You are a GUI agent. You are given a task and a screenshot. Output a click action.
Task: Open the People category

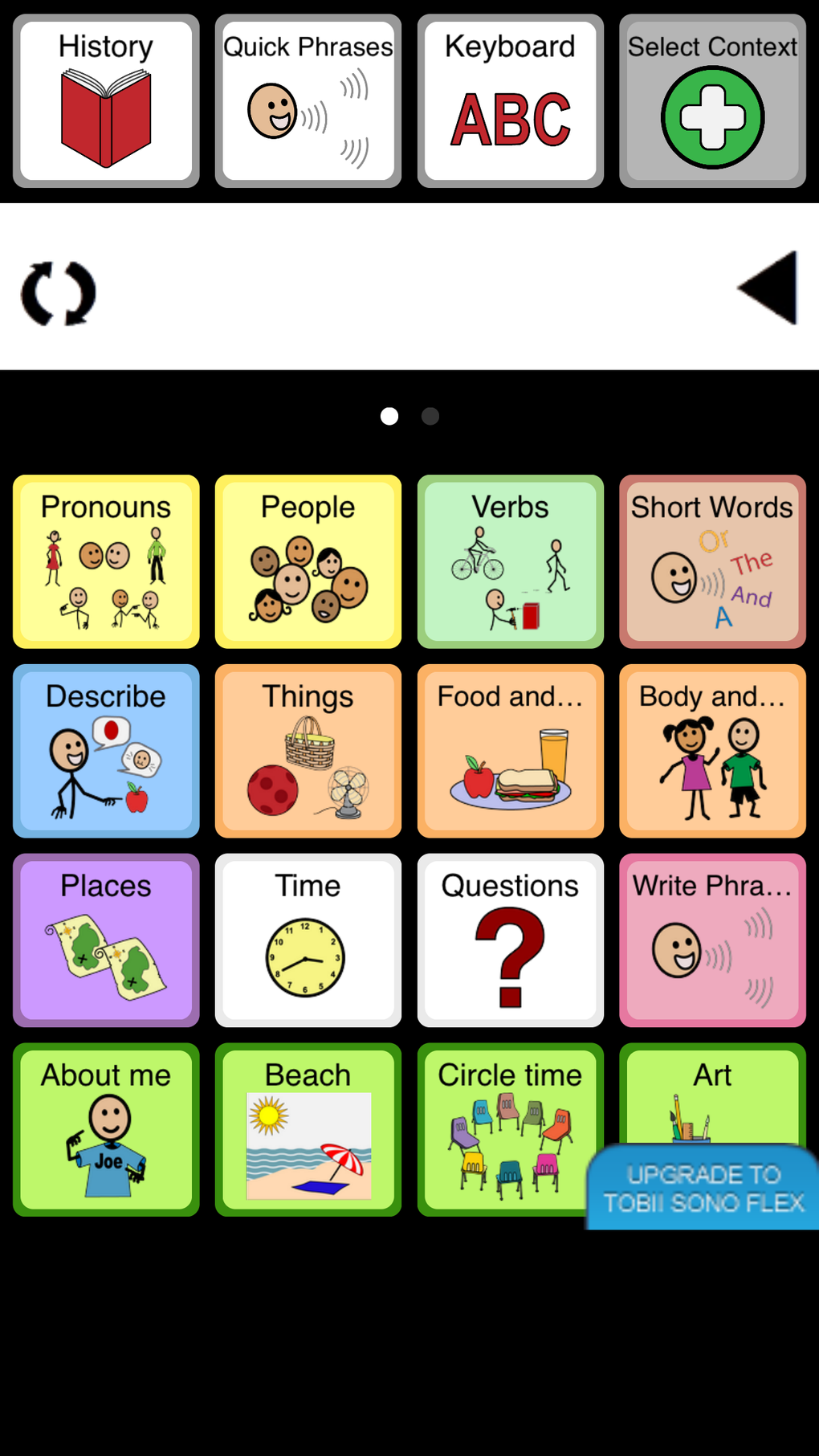[308, 561]
